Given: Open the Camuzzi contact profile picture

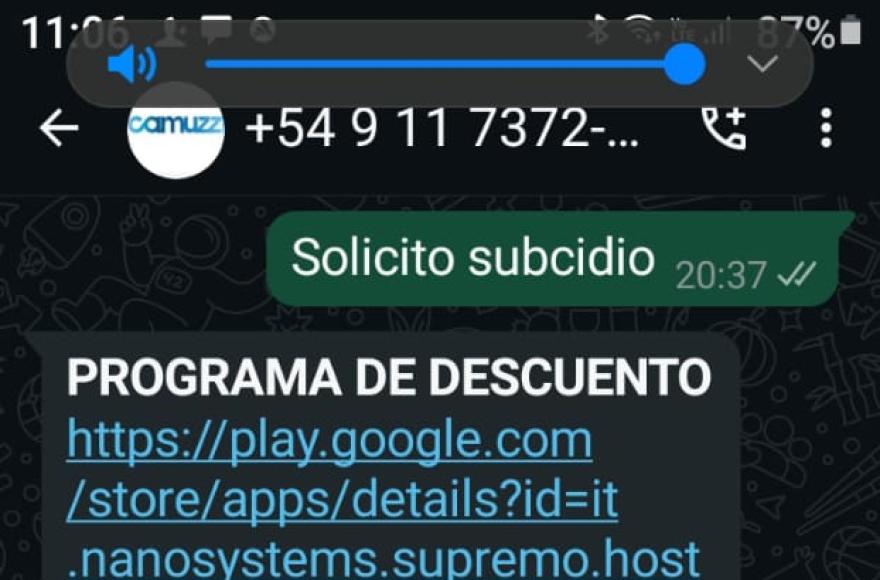Looking at the screenshot, I should [x=176, y=130].
